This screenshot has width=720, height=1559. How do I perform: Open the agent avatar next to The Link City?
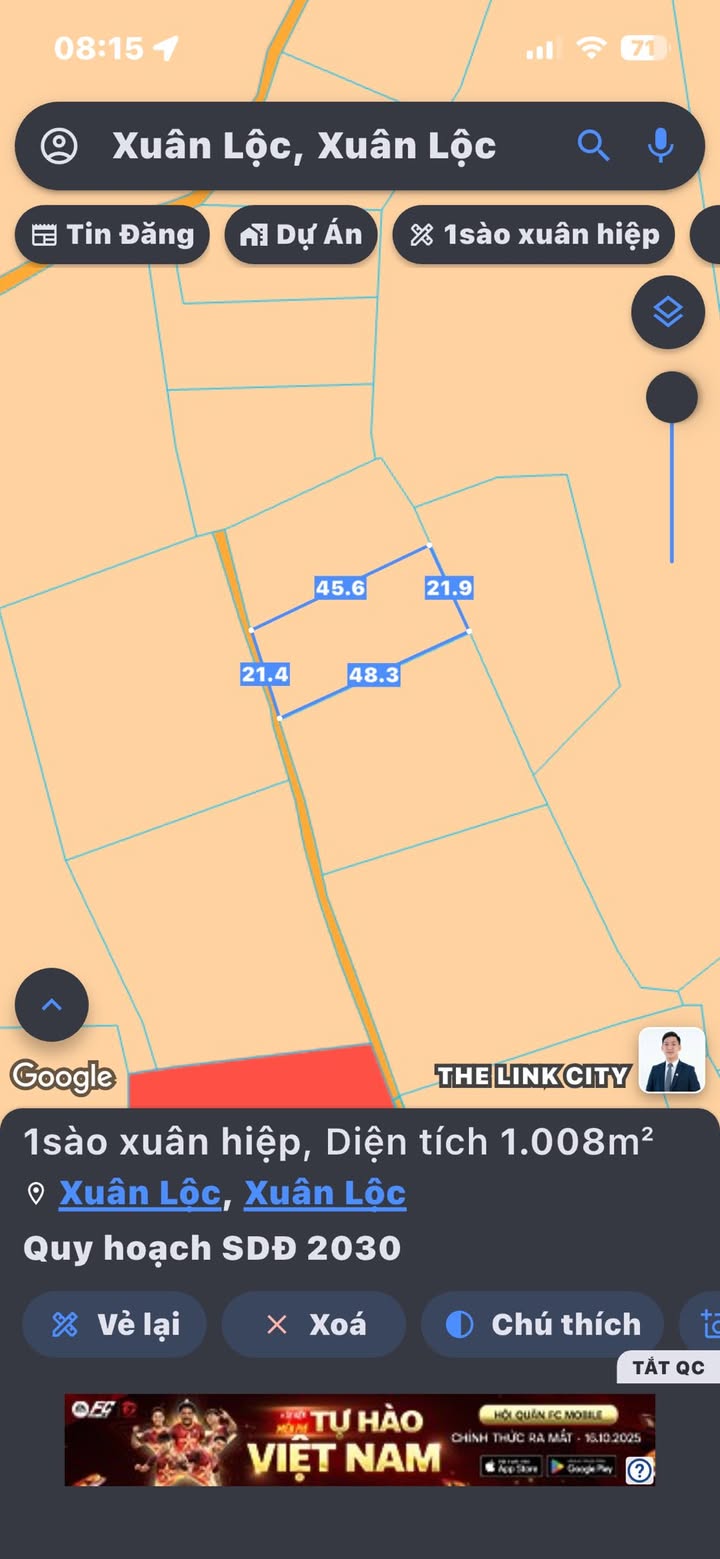(x=672, y=1061)
